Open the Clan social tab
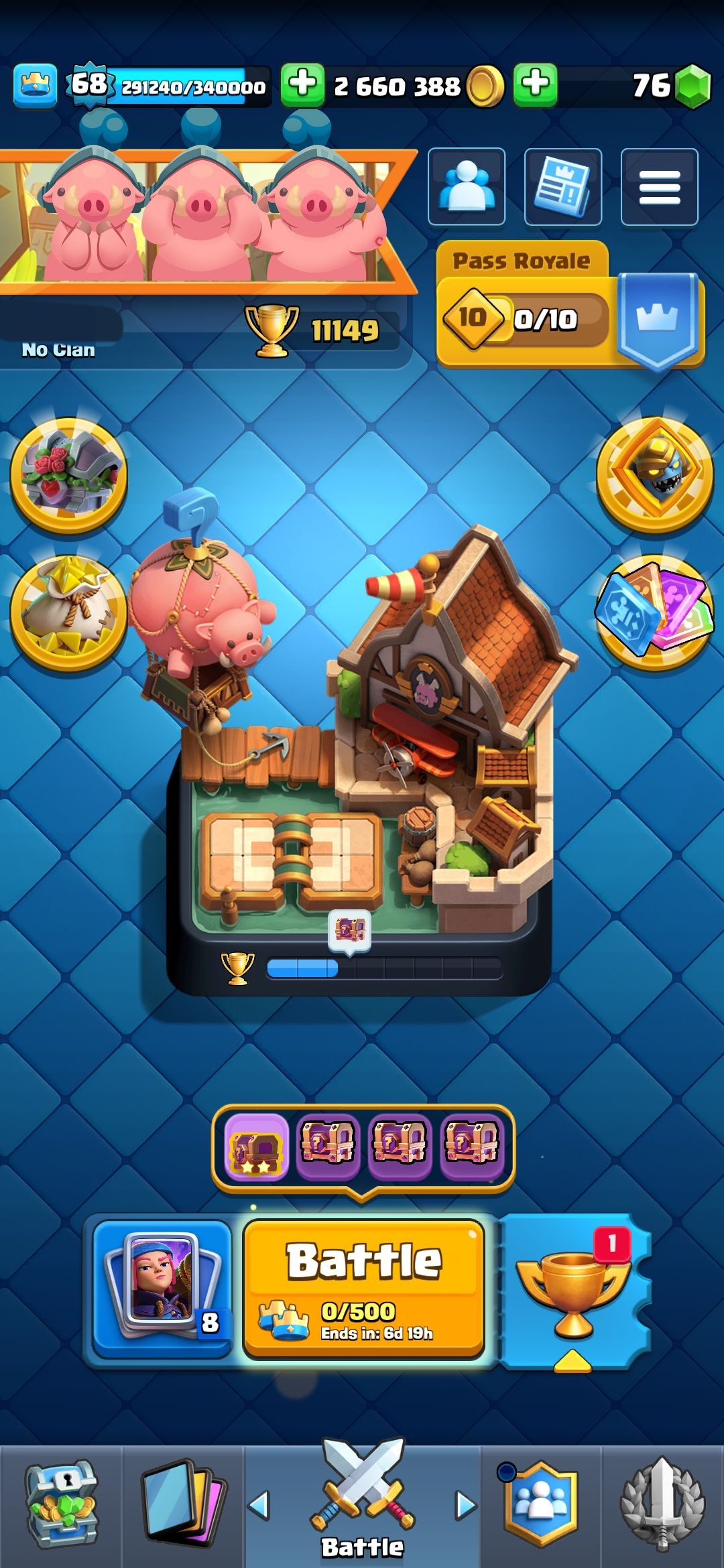The image size is (724, 1568). click(x=542, y=1504)
